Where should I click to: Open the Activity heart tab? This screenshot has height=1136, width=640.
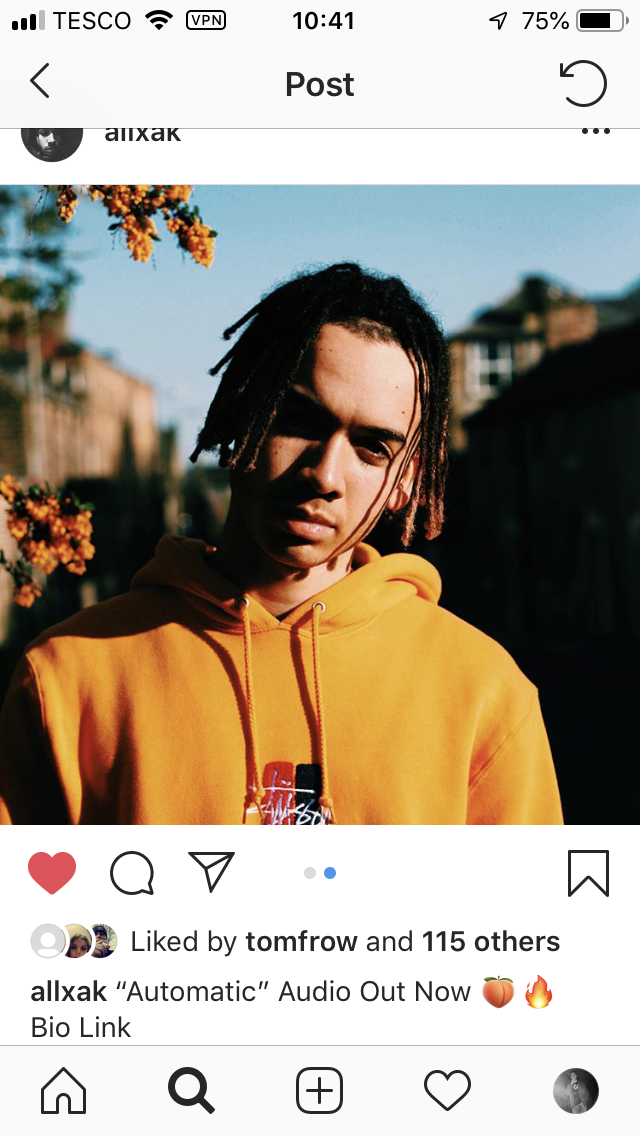pyautogui.click(x=447, y=1091)
